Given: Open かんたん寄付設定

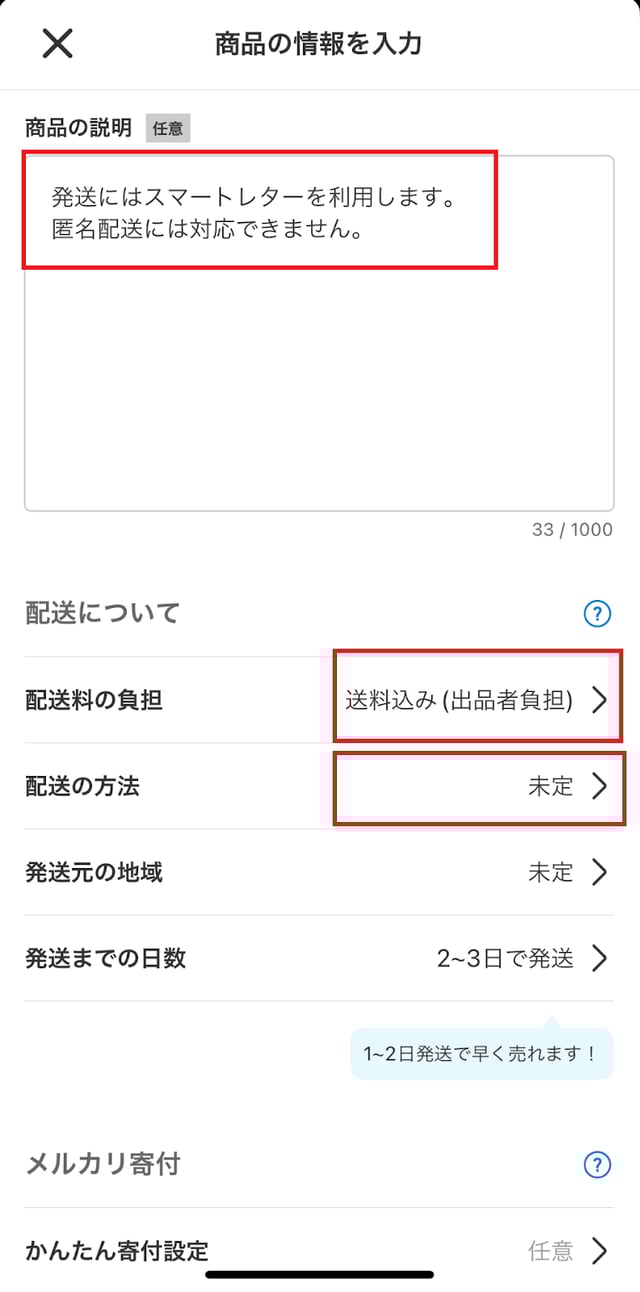Looking at the screenshot, I should [x=319, y=1250].
